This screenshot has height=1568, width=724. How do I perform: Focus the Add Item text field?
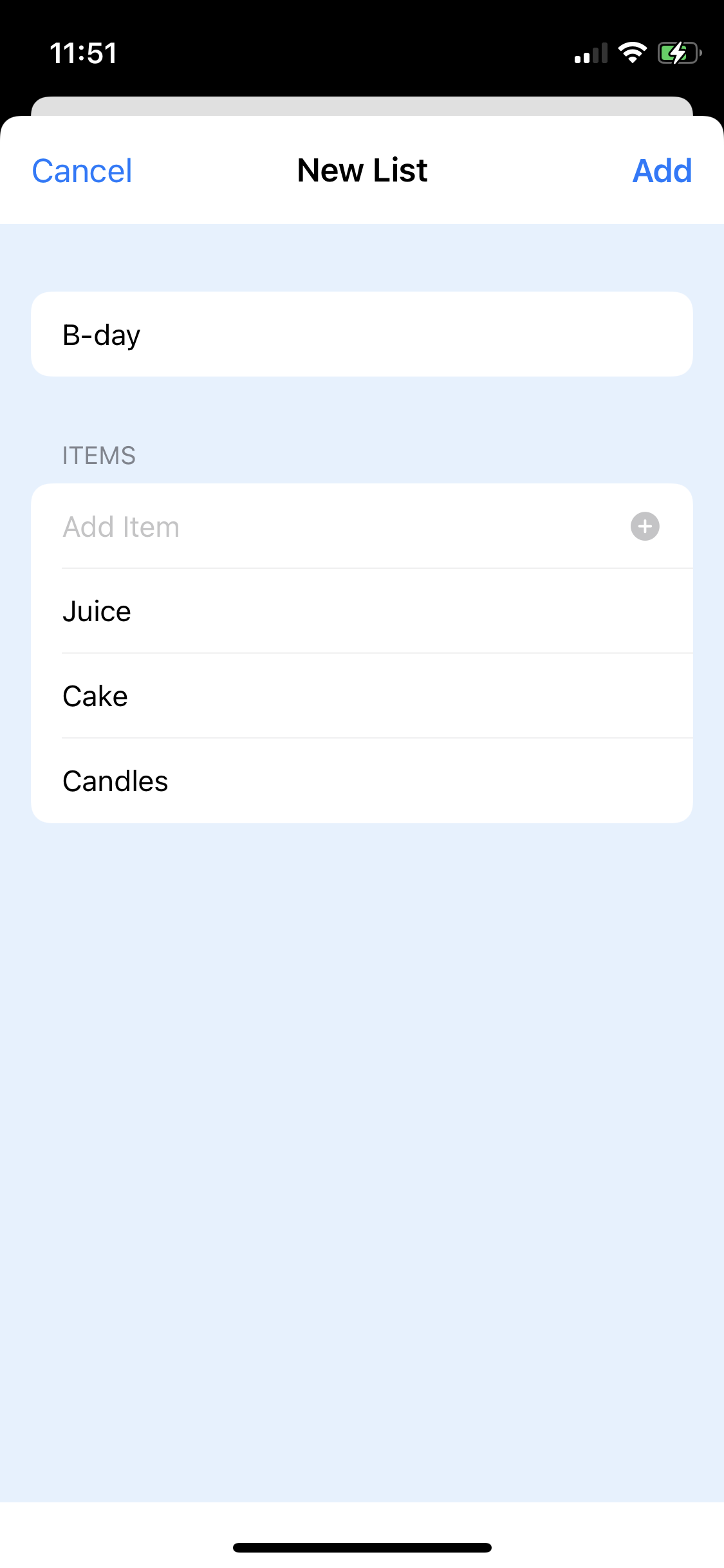(x=257, y=526)
